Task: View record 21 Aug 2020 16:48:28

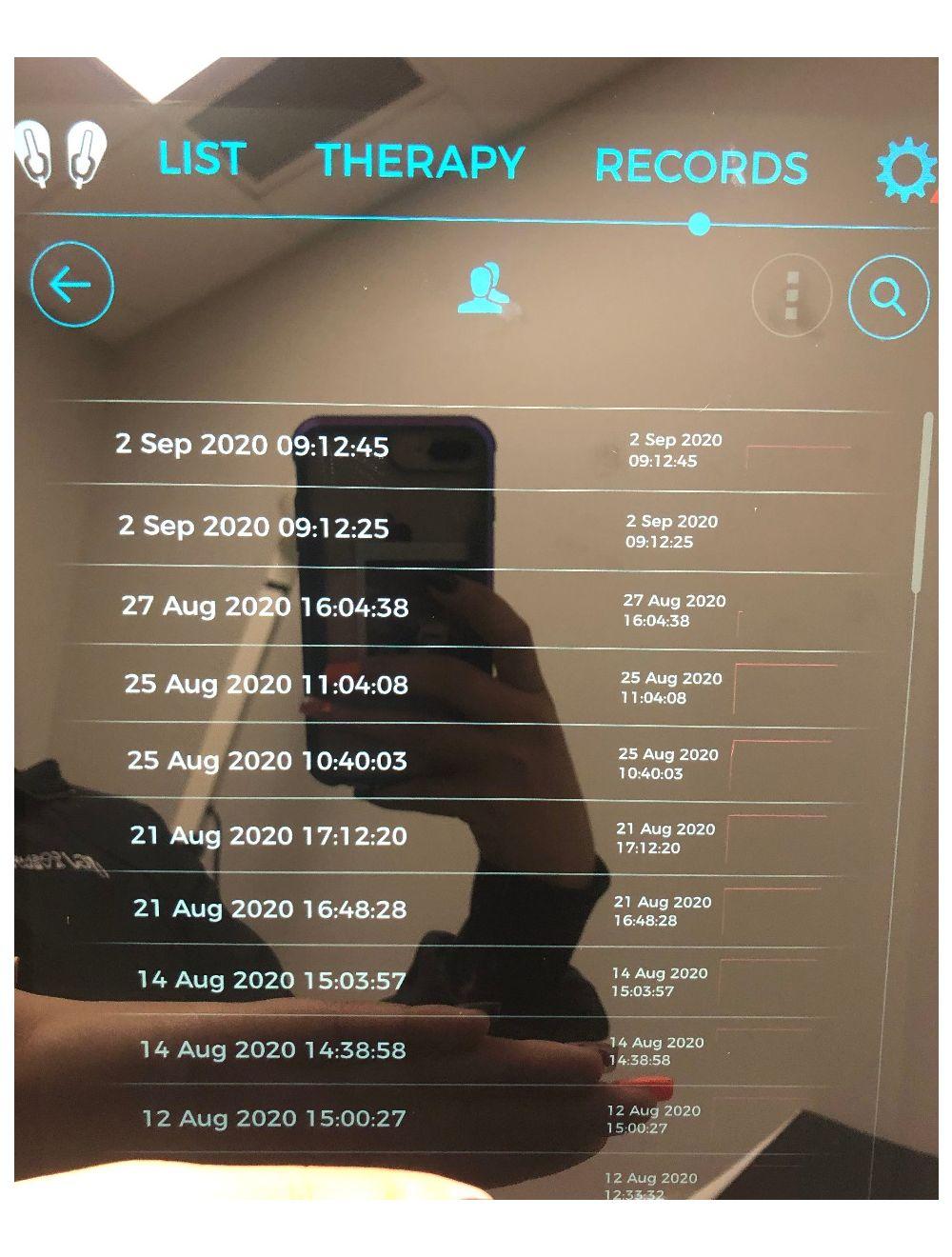Action: click(269, 908)
